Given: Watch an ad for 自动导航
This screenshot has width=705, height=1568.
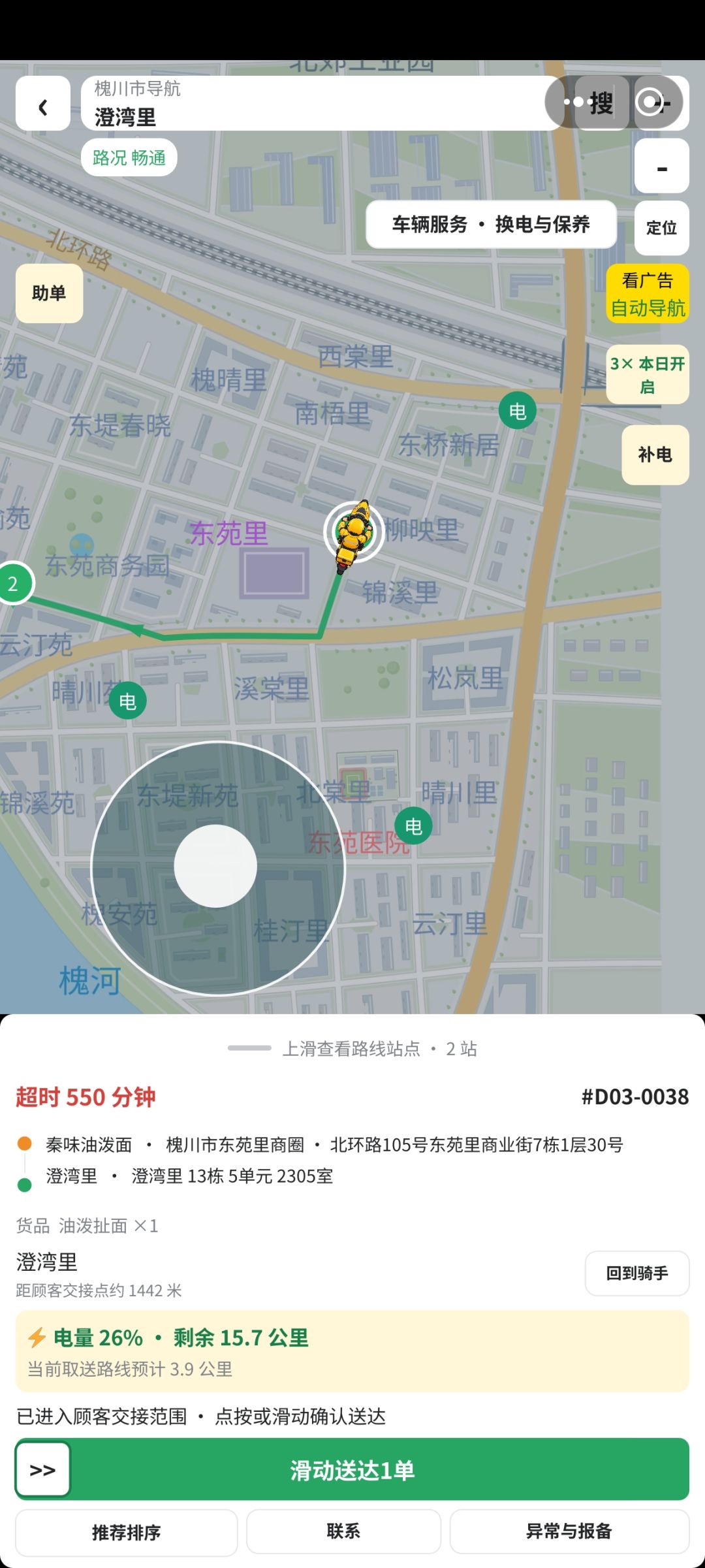Looking at the screenshot, I should [648, 294].
